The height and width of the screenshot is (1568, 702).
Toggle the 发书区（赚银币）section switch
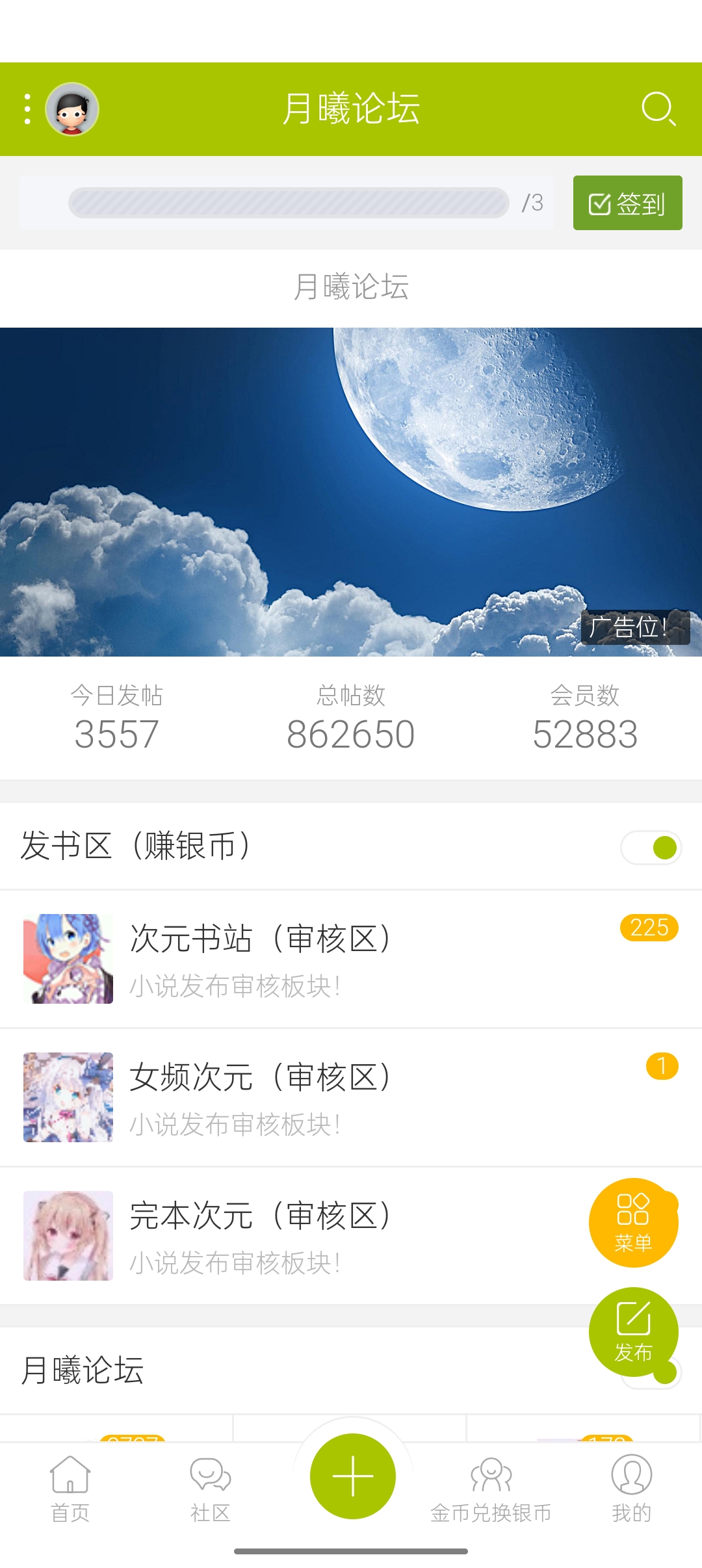click(651, 848)
